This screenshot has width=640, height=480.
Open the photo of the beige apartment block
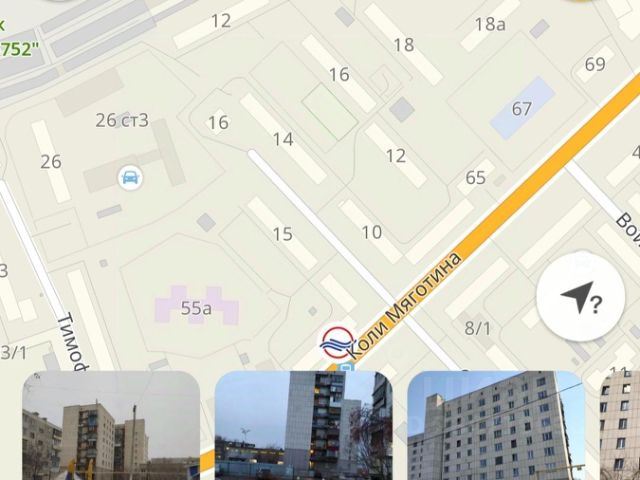coord(110,425)
